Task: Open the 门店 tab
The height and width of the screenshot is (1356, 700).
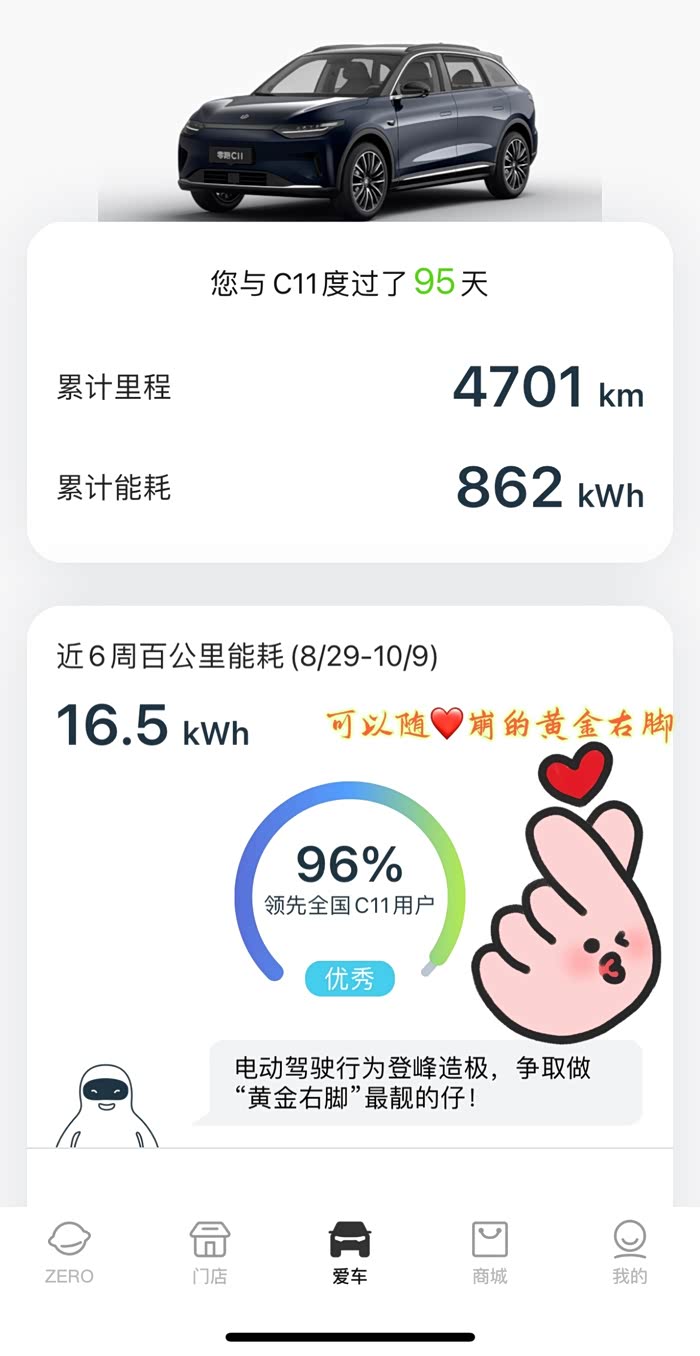Action: click(210, 1251)
